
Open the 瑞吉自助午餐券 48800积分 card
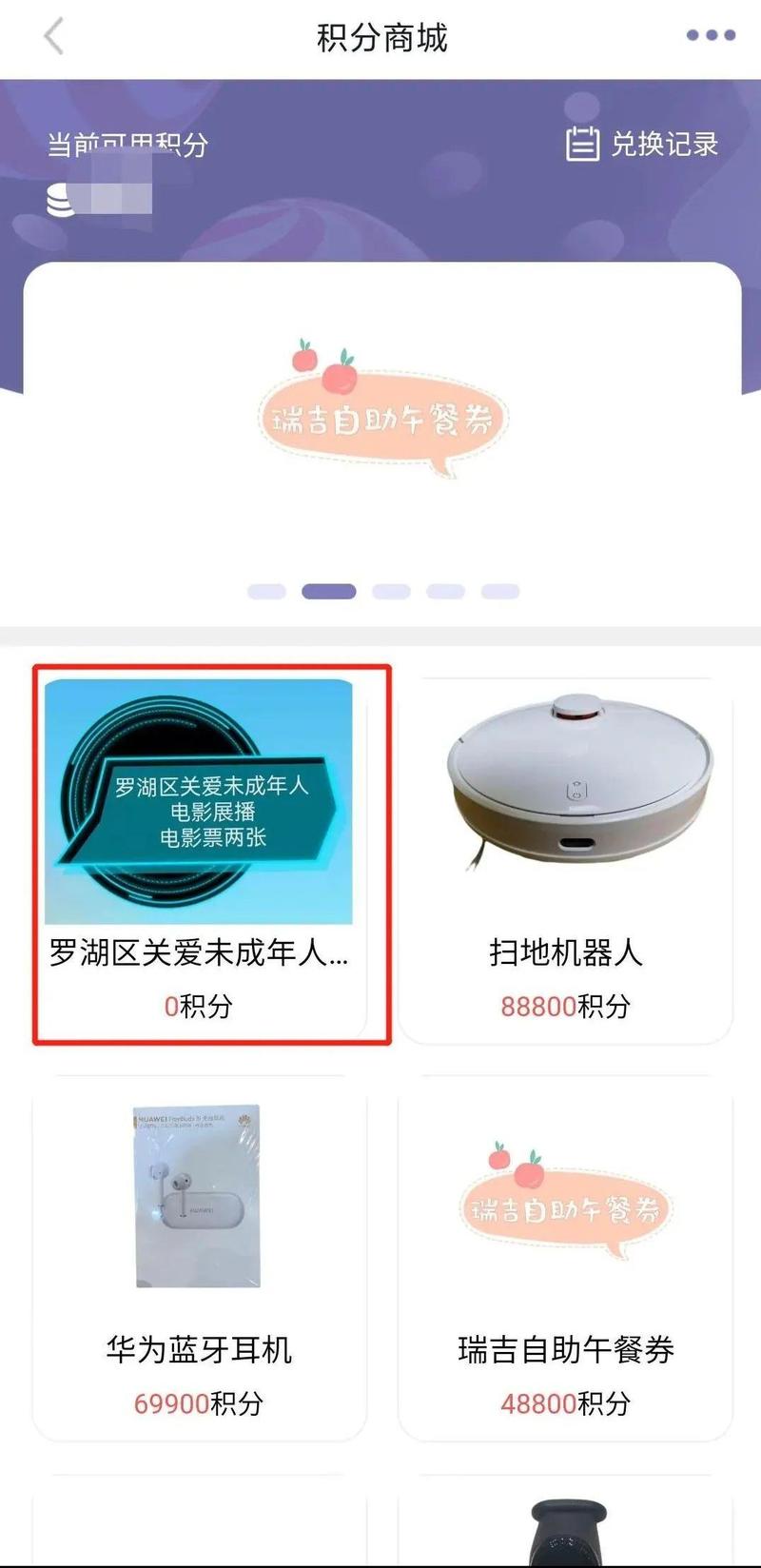coord(565,1256)
